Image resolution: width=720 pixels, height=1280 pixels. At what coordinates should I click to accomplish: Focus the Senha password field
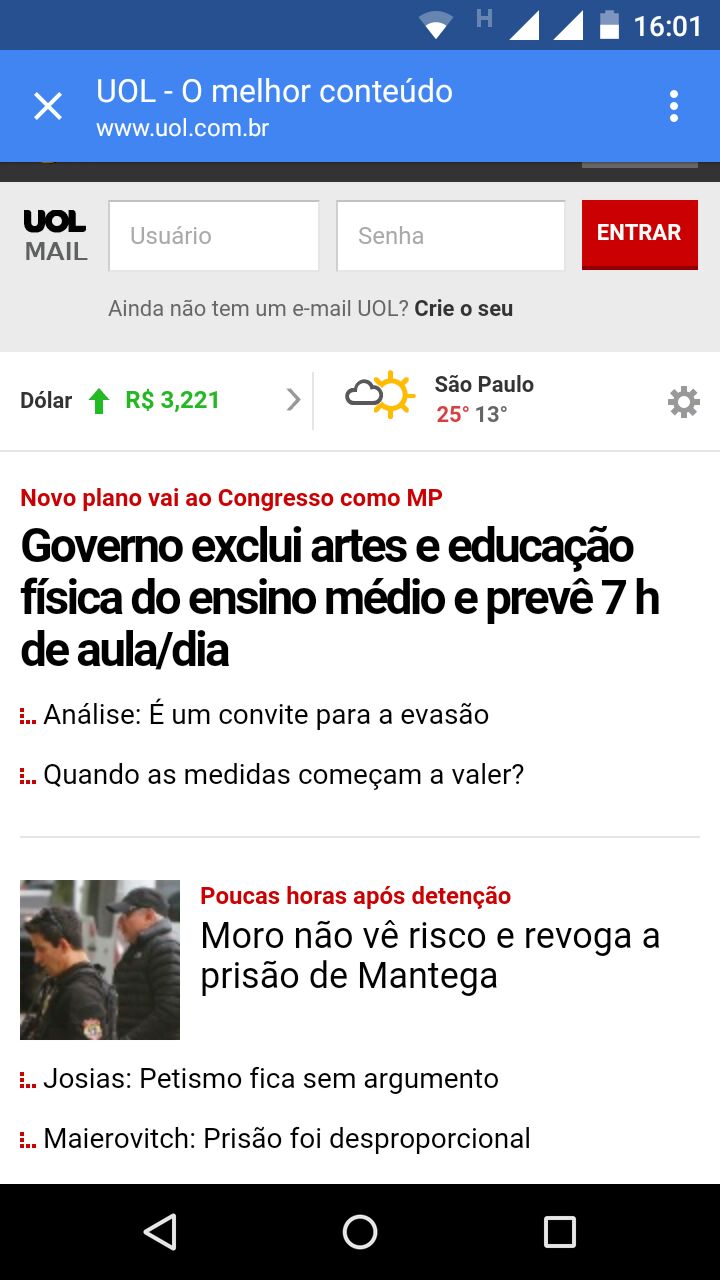pyautogui.click(x=450, y=236)
